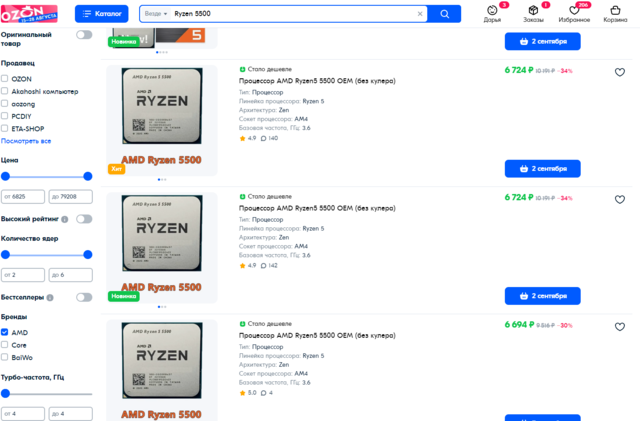Turn on Бестселлеры filter
Screen dimensions: 640x421
84,297
